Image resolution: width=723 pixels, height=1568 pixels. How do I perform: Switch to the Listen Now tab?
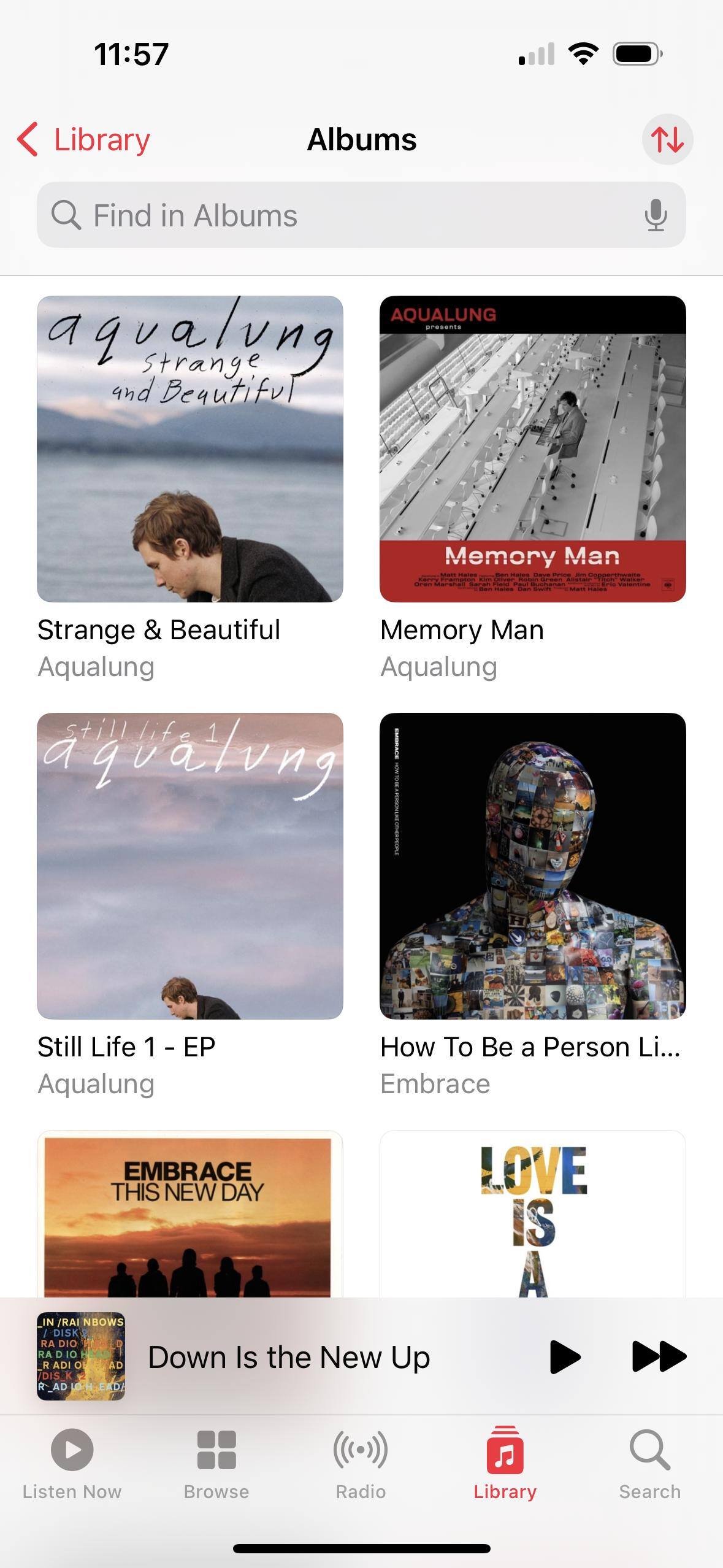pyautogui.click(x=72, y=1464)
